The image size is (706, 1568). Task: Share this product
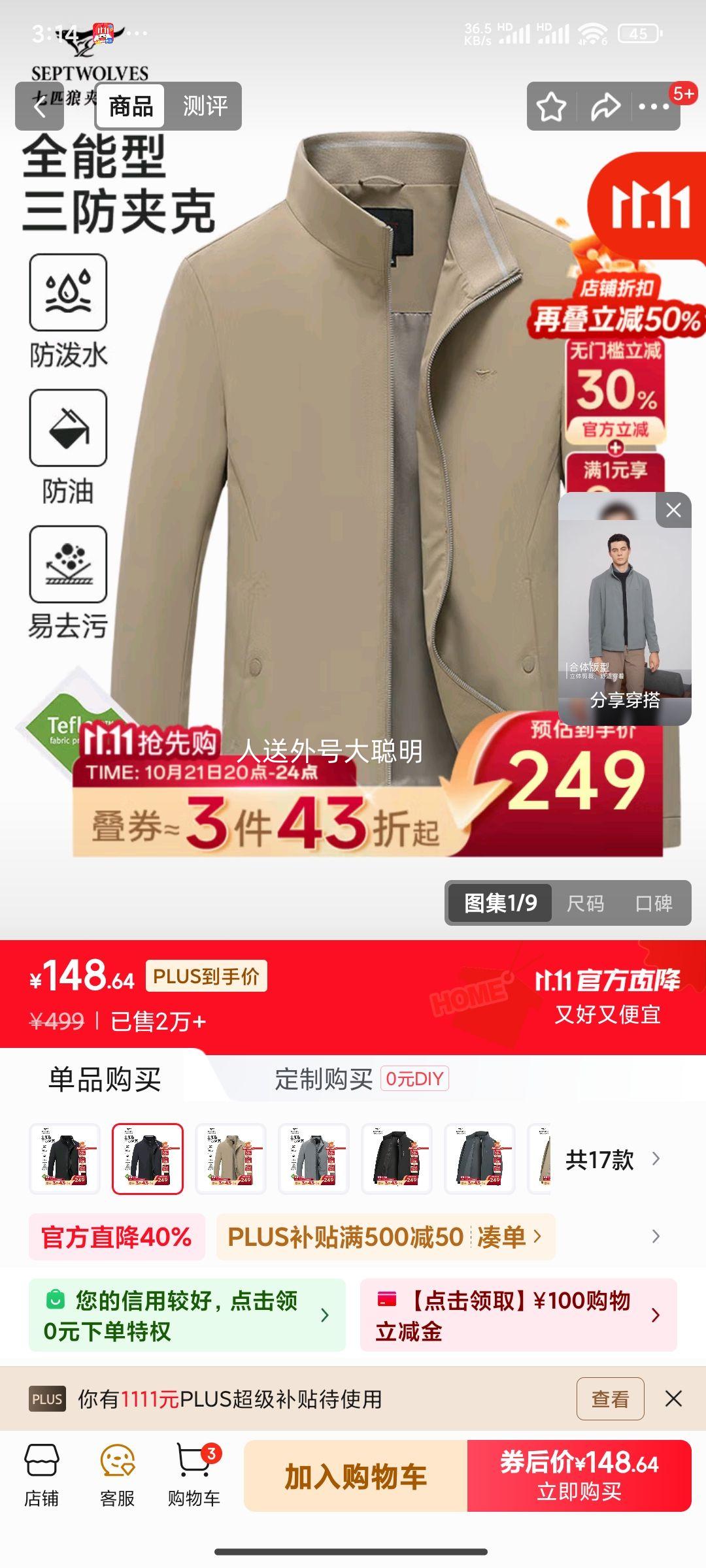click(605, 106)
